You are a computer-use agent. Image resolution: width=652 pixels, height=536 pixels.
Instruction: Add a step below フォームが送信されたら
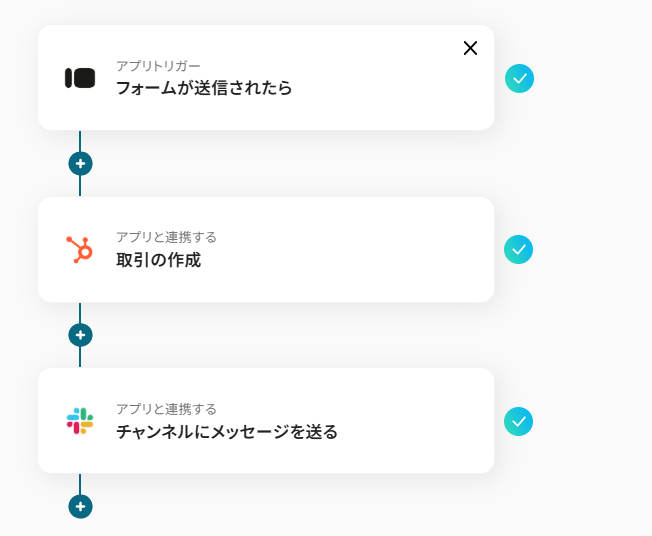pyautogui.click(x=80, y=163)
